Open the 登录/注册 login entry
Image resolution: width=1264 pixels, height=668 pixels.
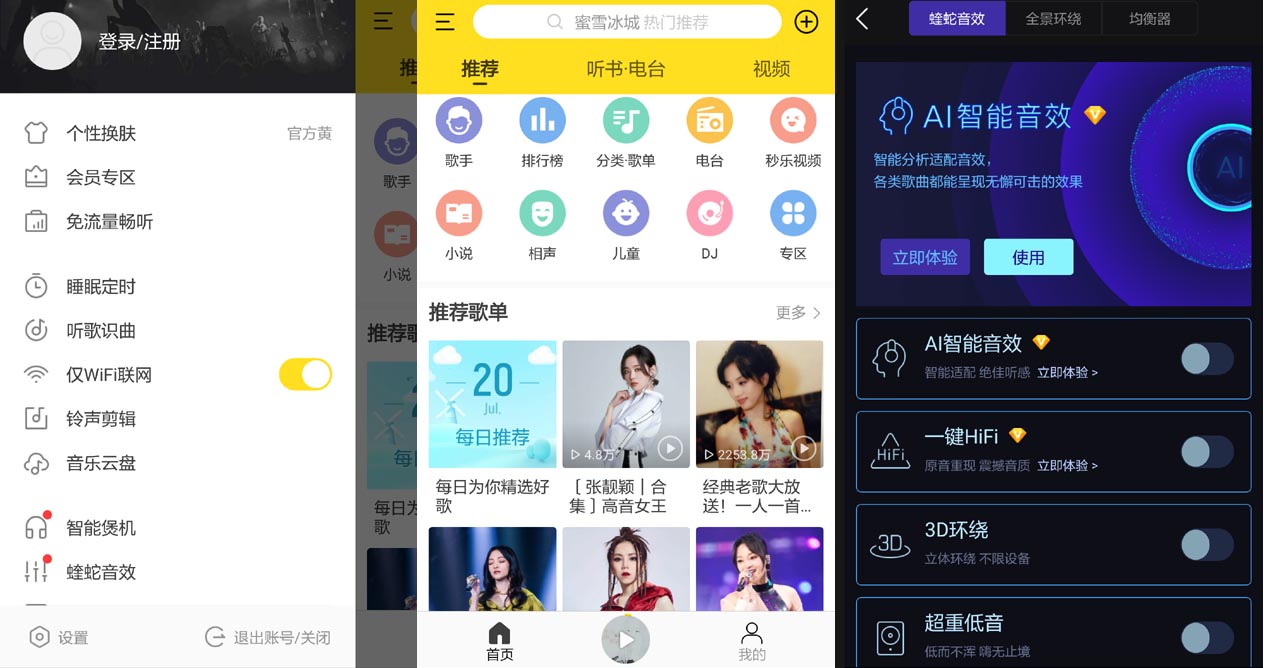[x=139, y=42]
